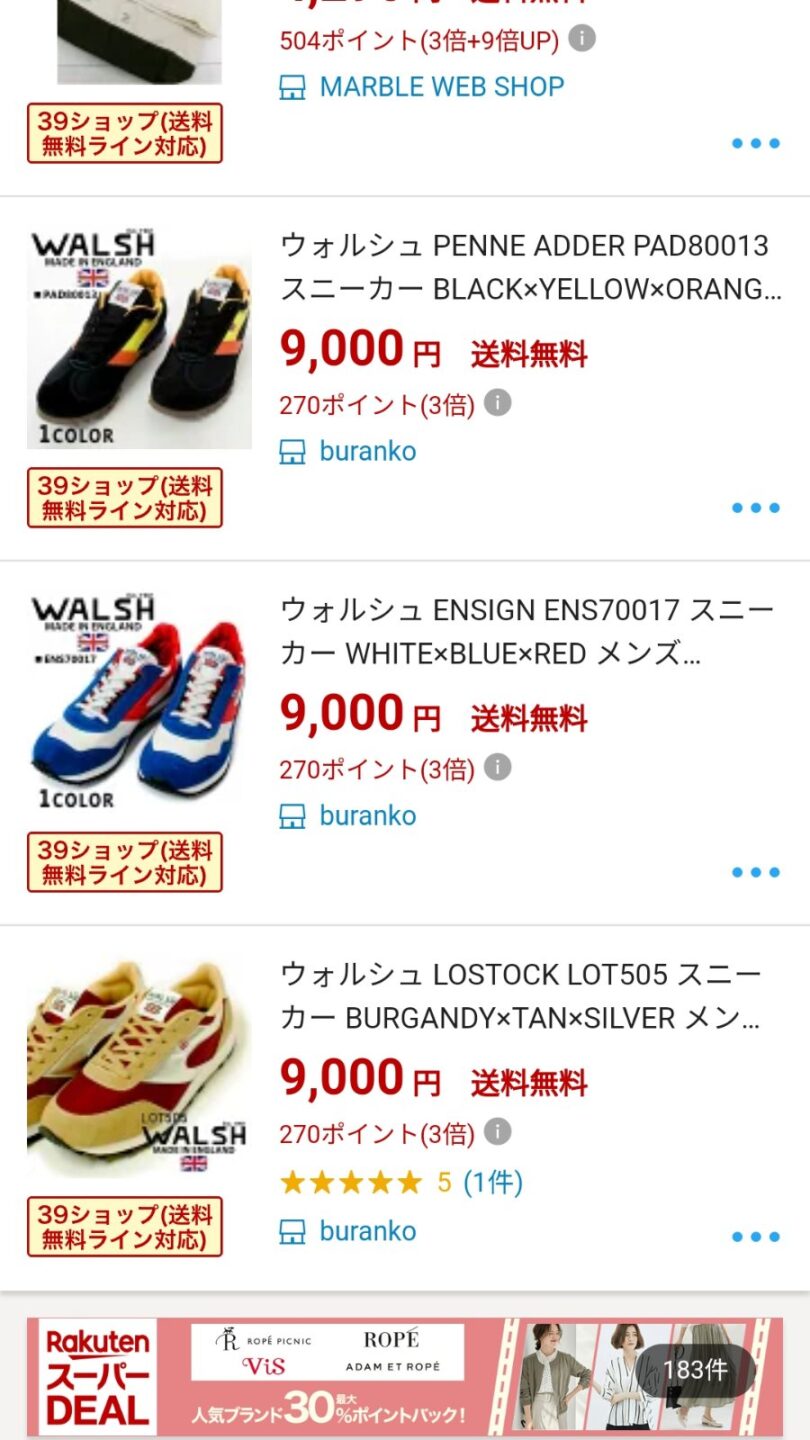View the Walsh ENSIGN ENS70017 sneaker product
Image resolution: width=810 pixels, height=1440 pixels.
[x=530, y=631]
